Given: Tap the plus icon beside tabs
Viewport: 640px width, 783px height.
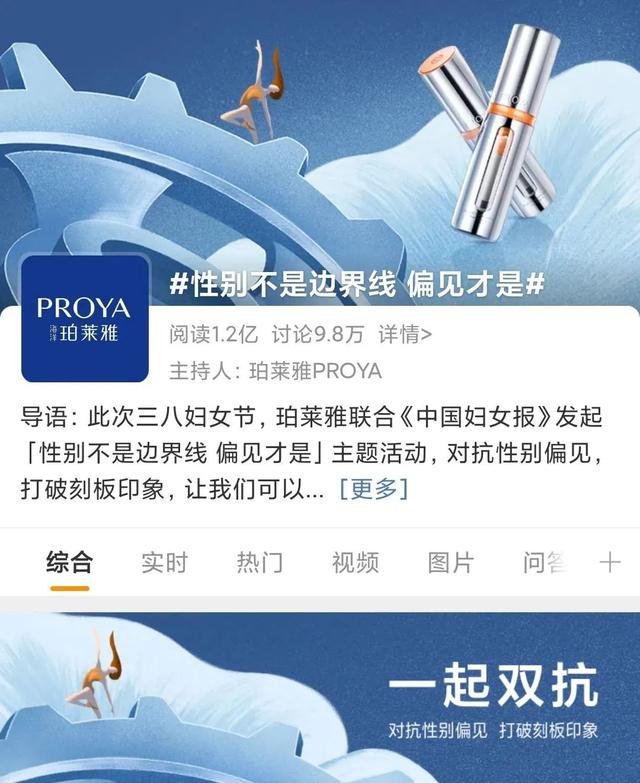Looking at the screenshot, I should click(x=610, y=562).
